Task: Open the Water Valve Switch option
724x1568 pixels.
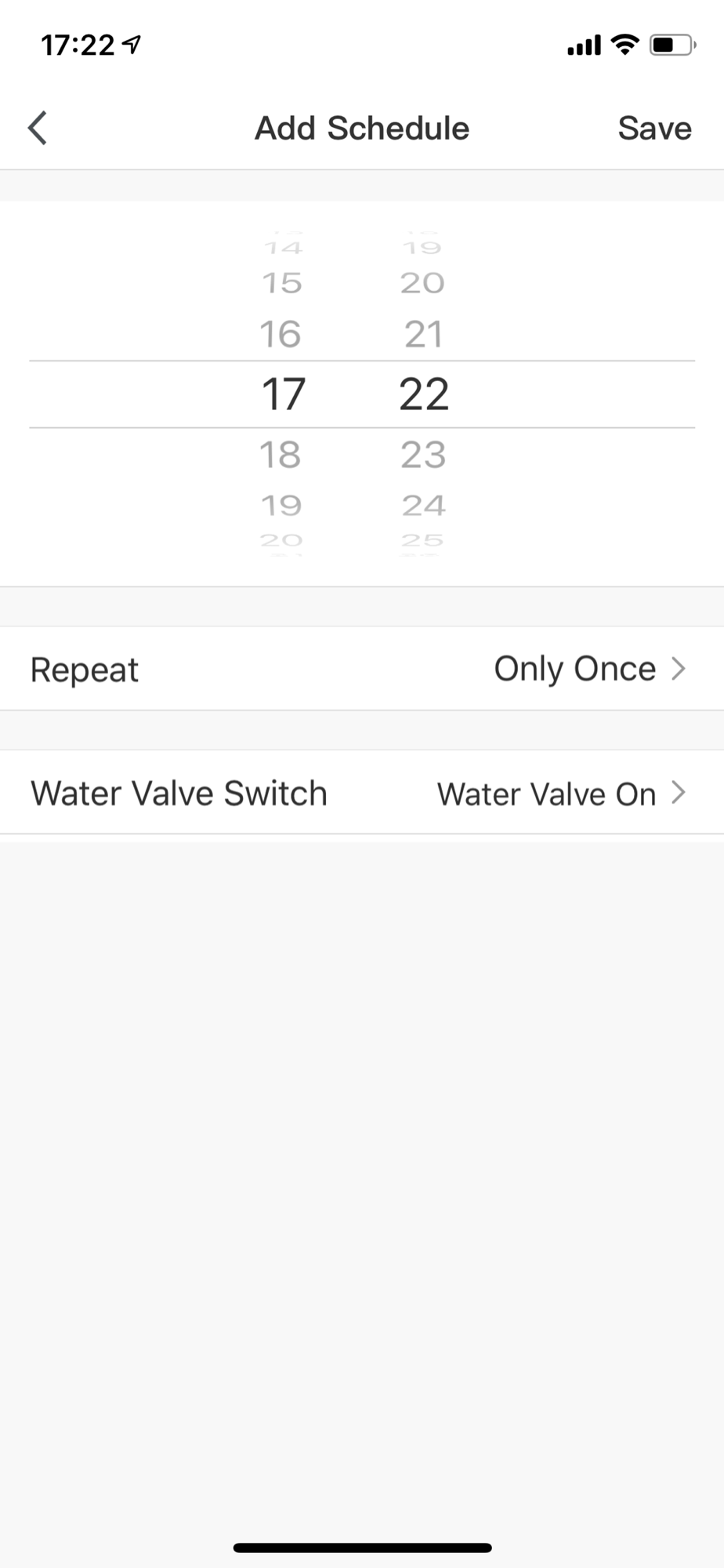Action: 362,793
